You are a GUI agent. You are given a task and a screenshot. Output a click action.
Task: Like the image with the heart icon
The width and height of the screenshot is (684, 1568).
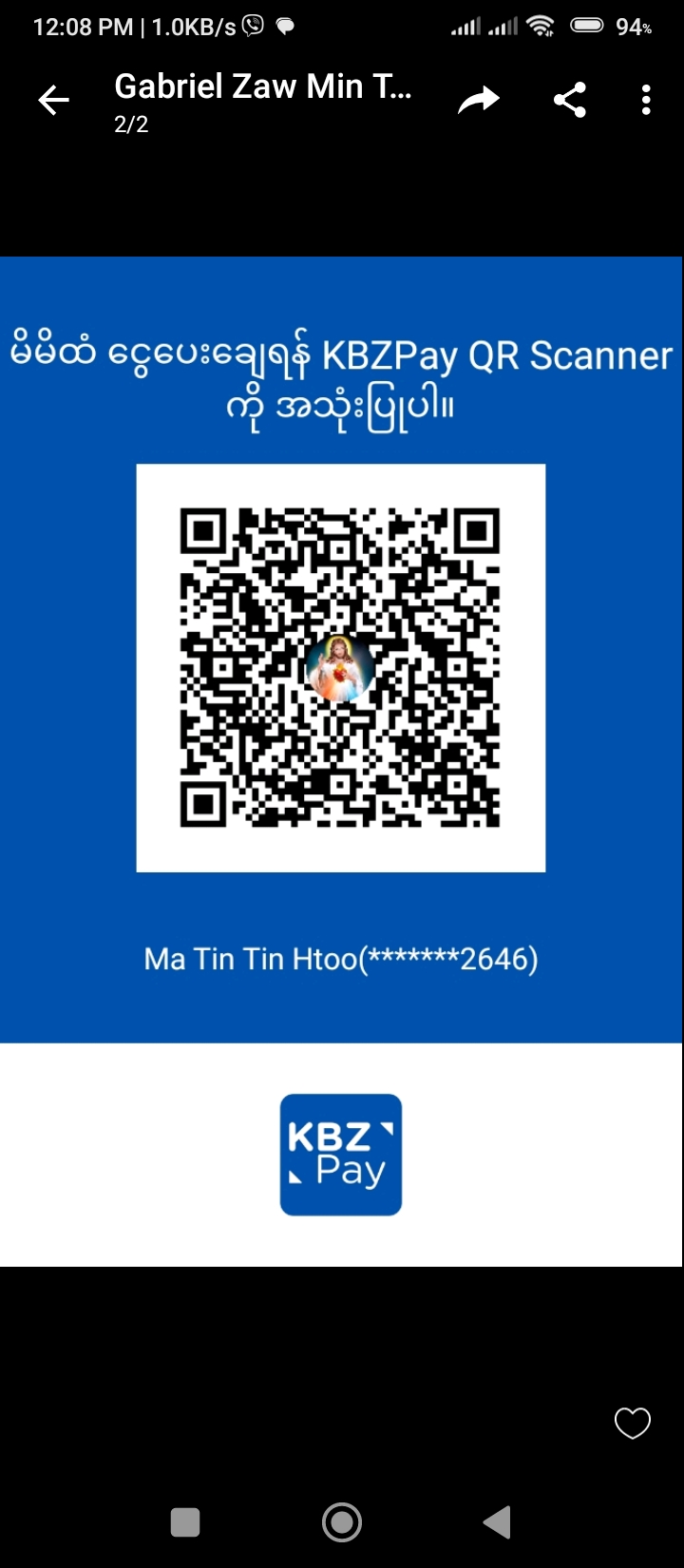[633, 1423]
